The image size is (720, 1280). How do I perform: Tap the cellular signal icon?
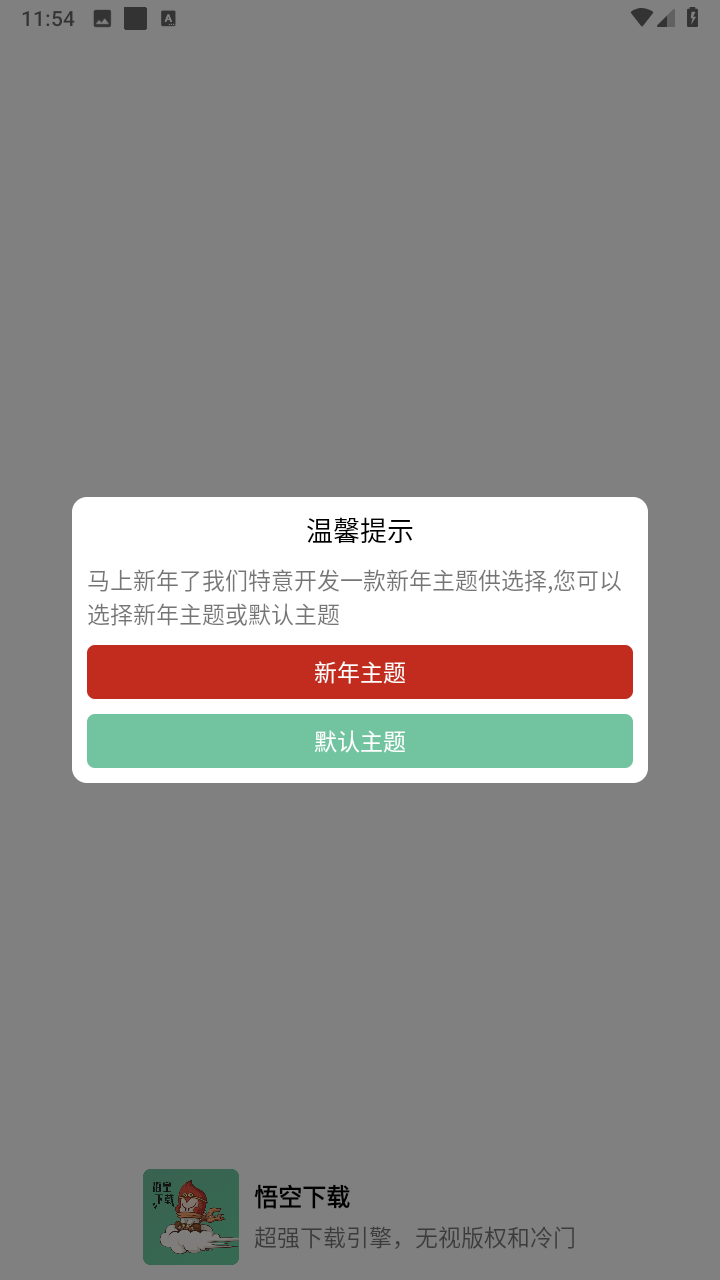668,17
